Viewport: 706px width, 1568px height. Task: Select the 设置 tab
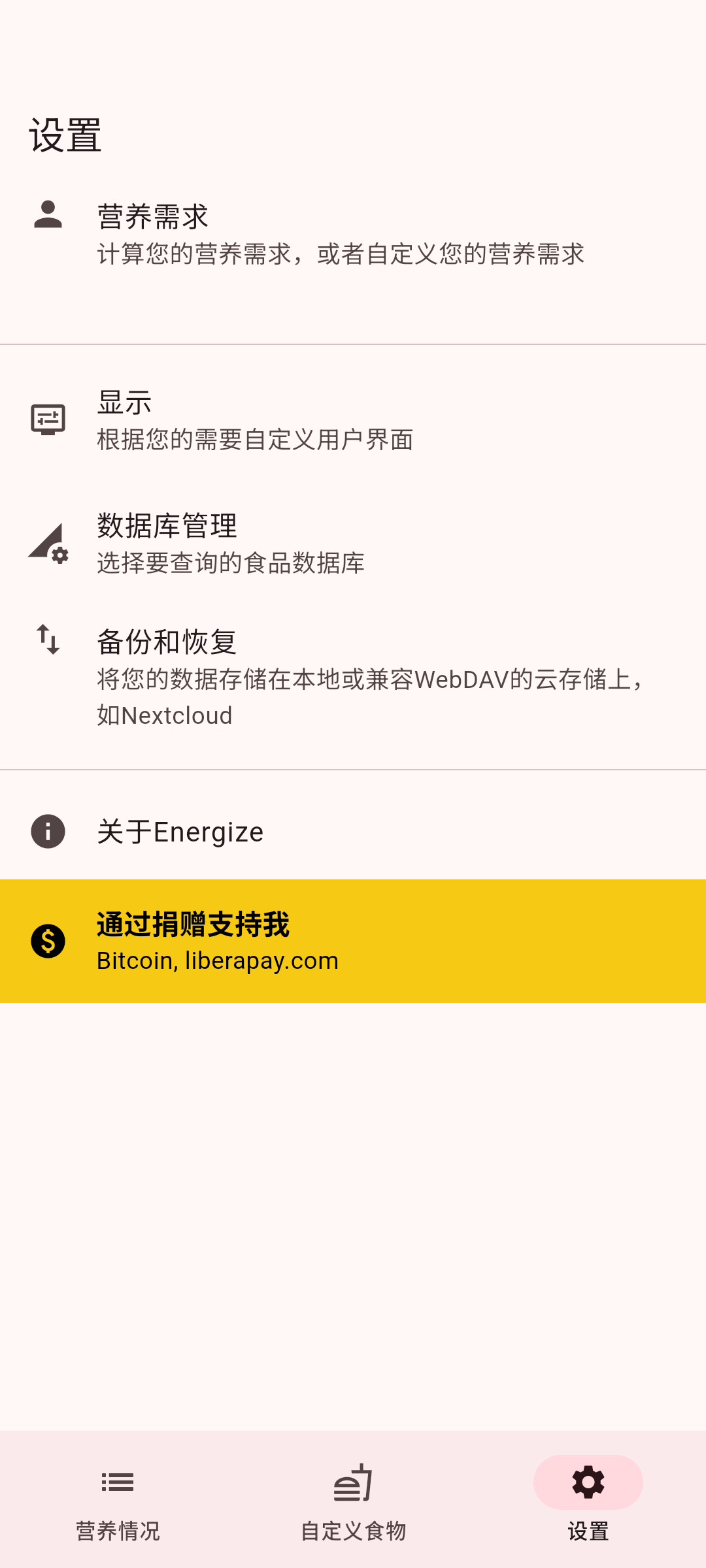588,1500
